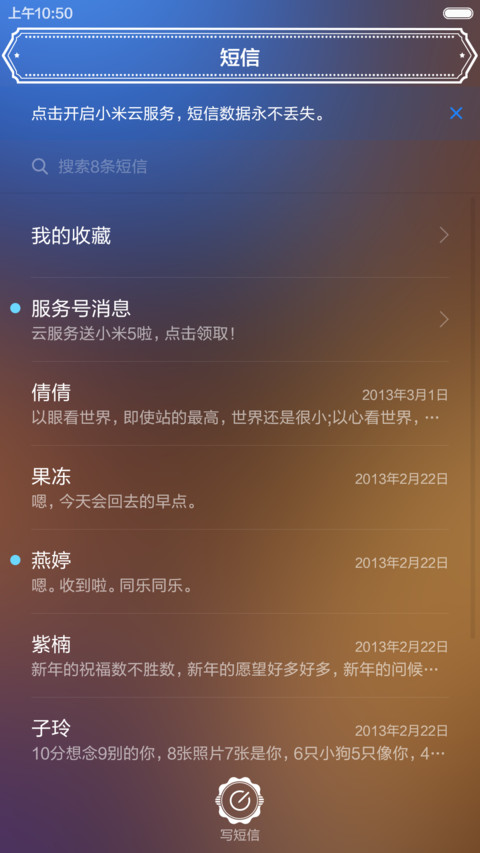Open the unread thread from 燕婷
480x853 pixels.
[x=240, y=571]
